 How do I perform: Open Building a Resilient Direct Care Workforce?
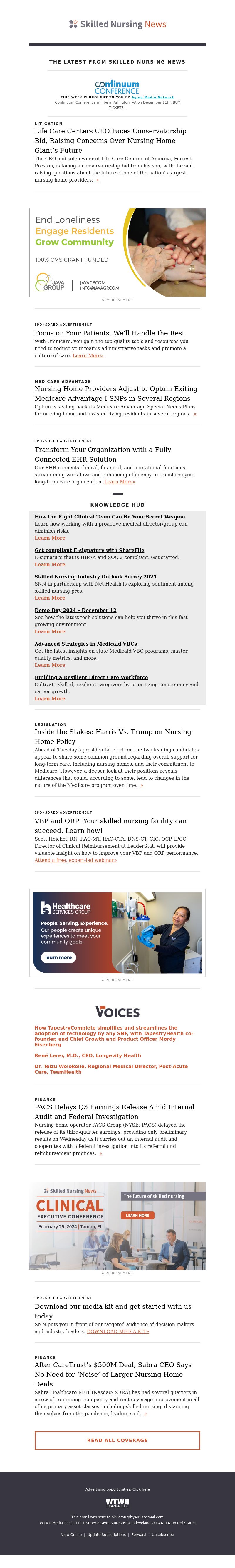pyautogui.click(x=91, y=677)
